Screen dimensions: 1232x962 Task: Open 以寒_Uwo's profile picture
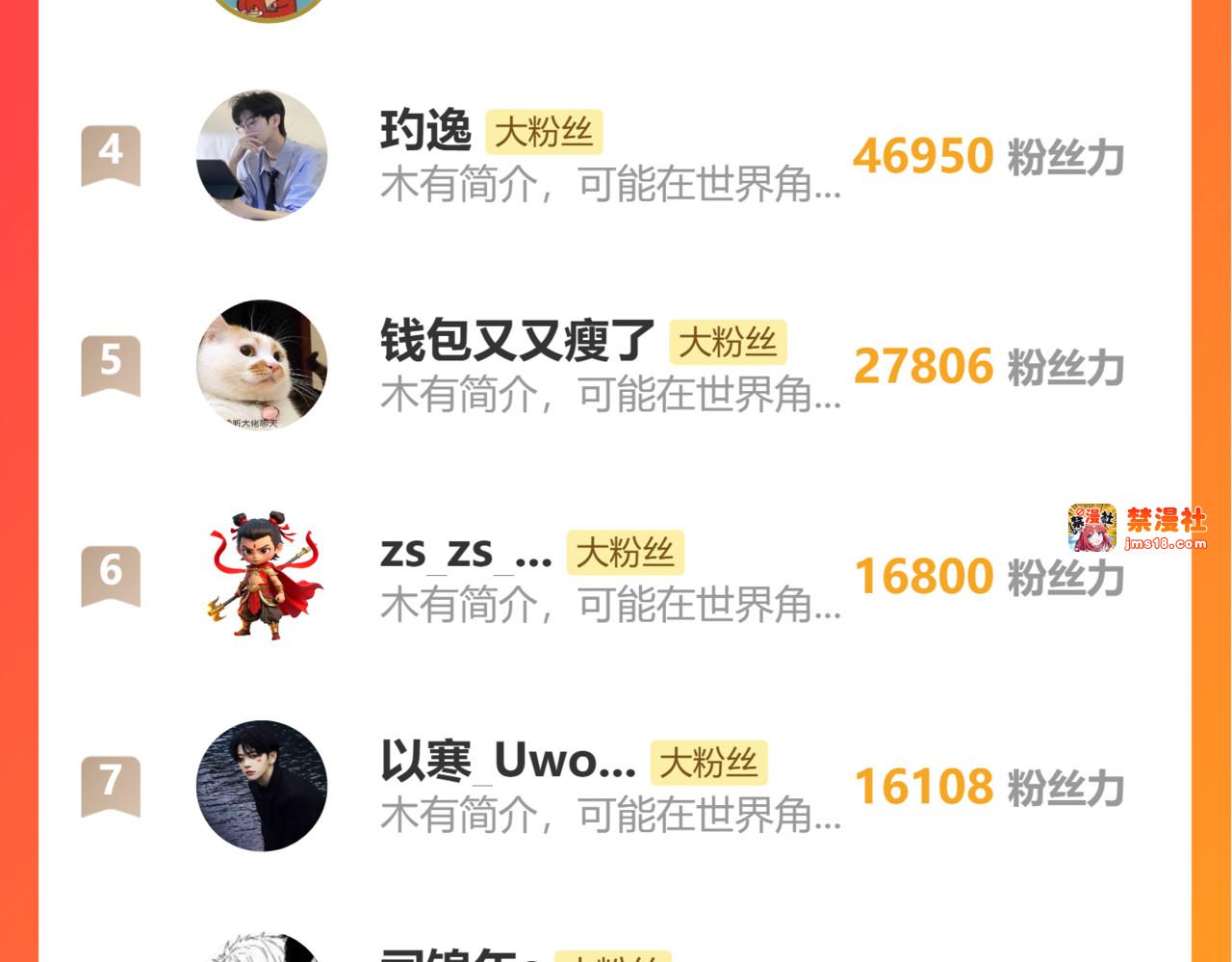pos(262,786)
